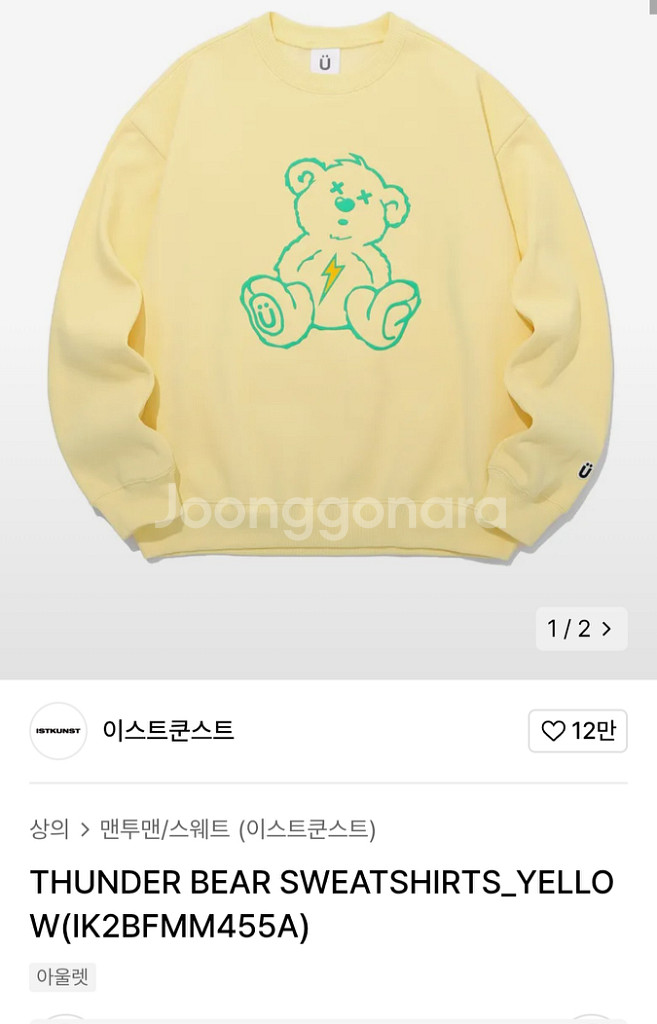The height and width of the screenshot is (1024, 657).
Task: Go to next product image
Action: point(606,629)
